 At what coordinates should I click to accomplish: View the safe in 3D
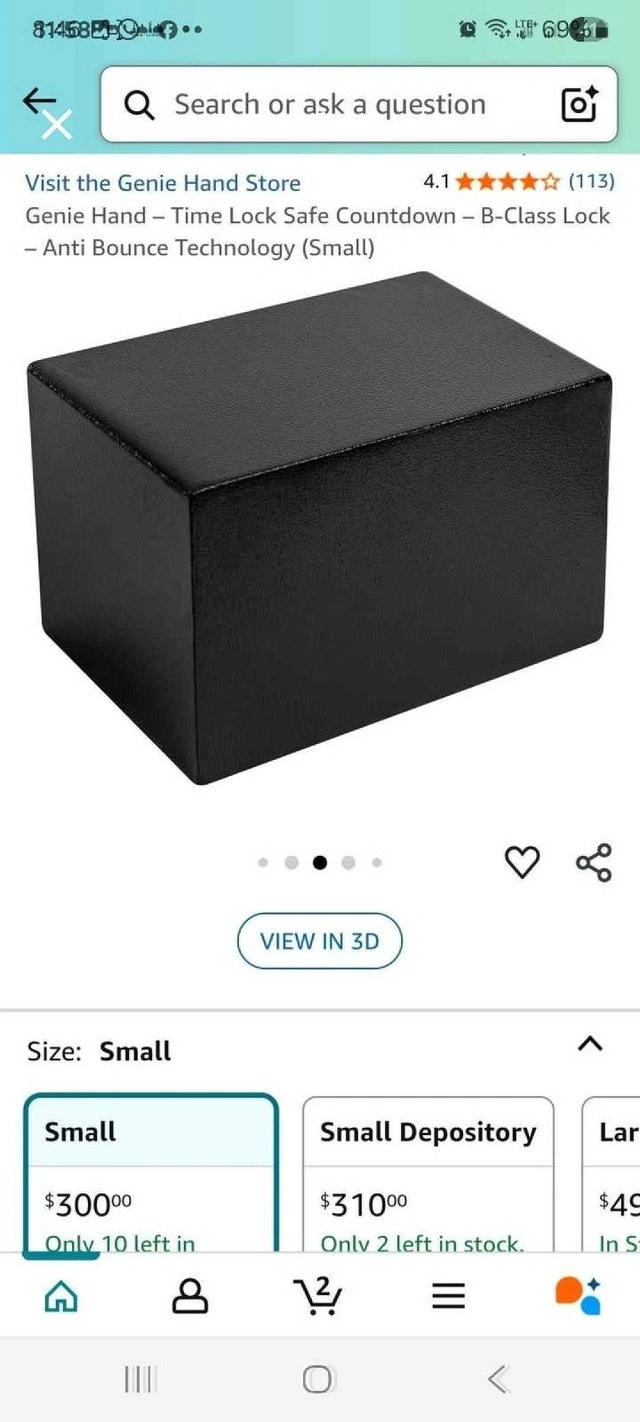point(319,941)
